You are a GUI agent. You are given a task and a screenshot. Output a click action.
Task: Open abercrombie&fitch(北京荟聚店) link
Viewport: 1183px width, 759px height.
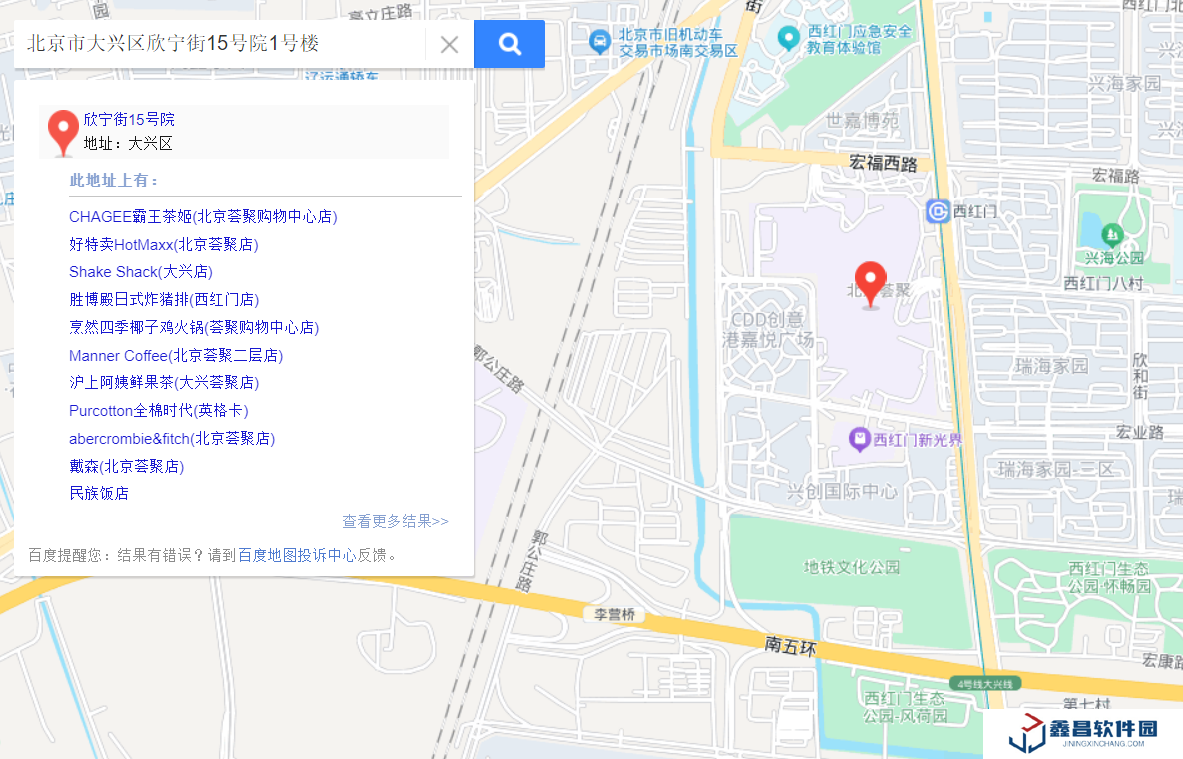[x=172, y=438]
